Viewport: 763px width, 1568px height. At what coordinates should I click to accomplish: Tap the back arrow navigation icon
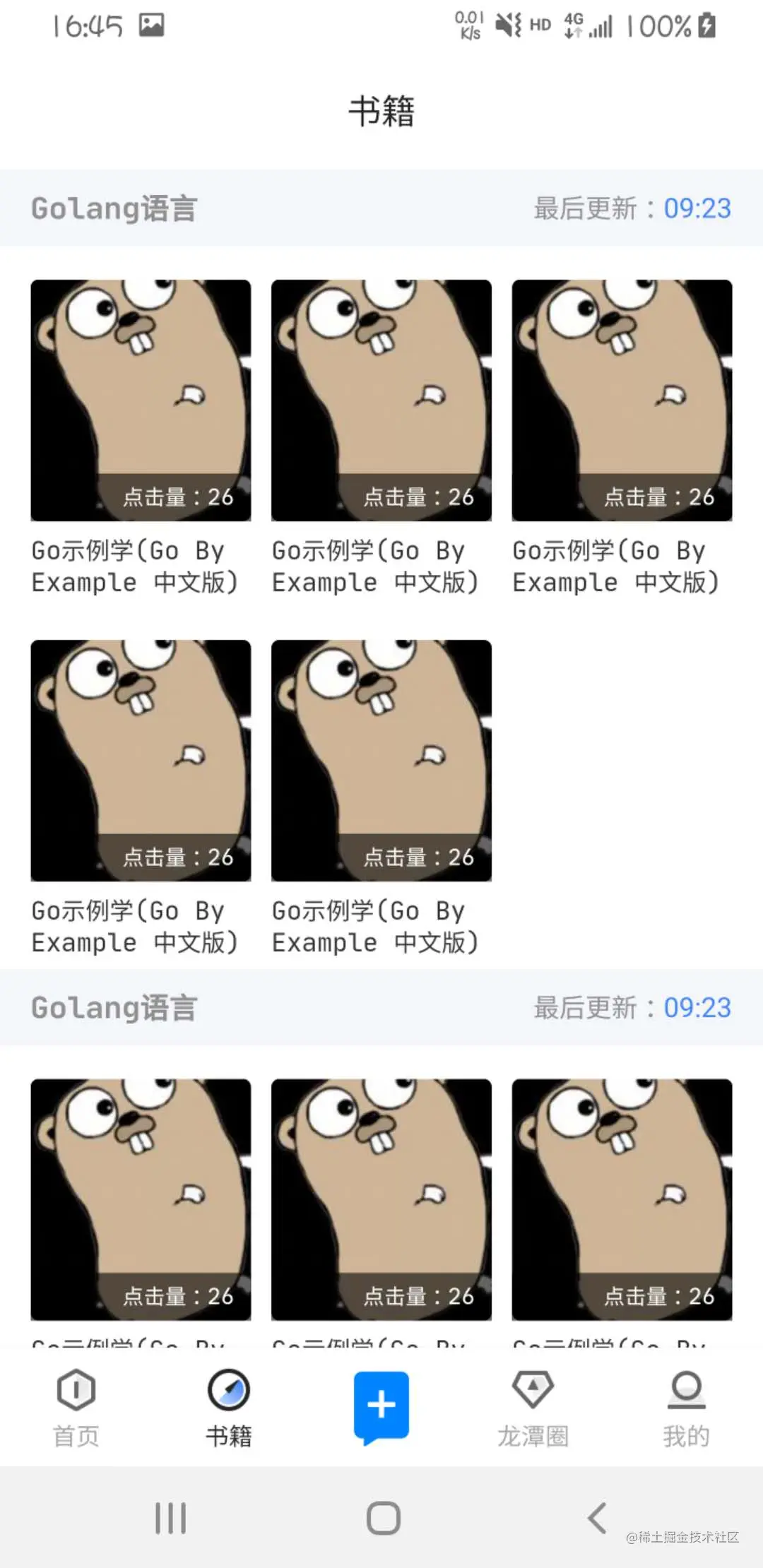(597, 1516)
